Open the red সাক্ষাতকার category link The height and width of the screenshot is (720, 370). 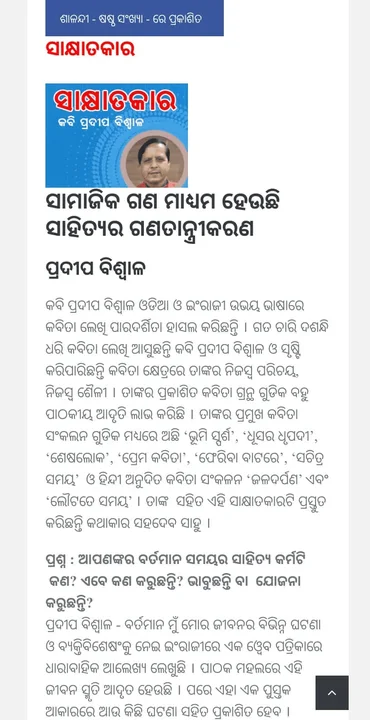click(x=90, y=49)
